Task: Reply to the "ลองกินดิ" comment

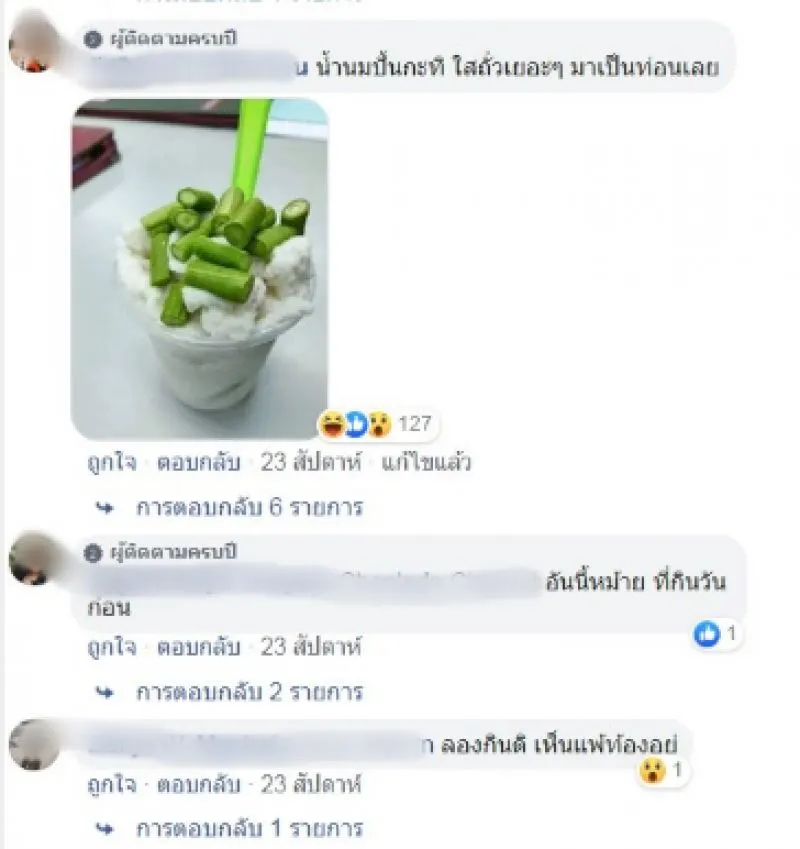Action: 197,785
